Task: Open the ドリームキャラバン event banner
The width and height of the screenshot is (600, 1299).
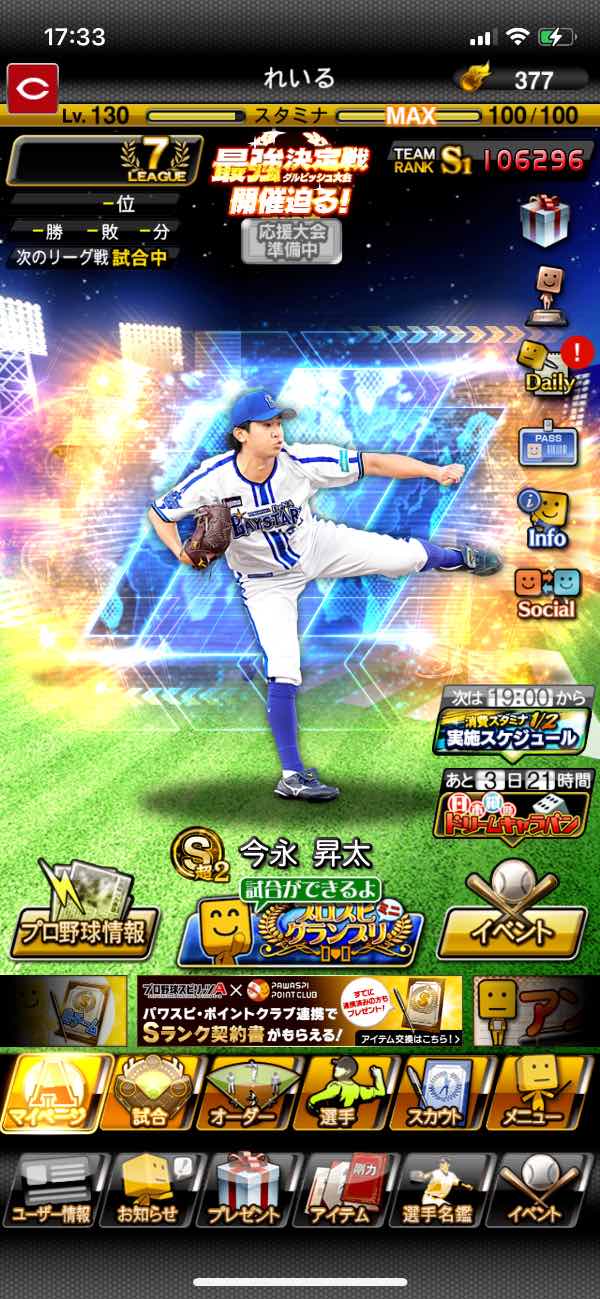Action: [x=512, y=815]
